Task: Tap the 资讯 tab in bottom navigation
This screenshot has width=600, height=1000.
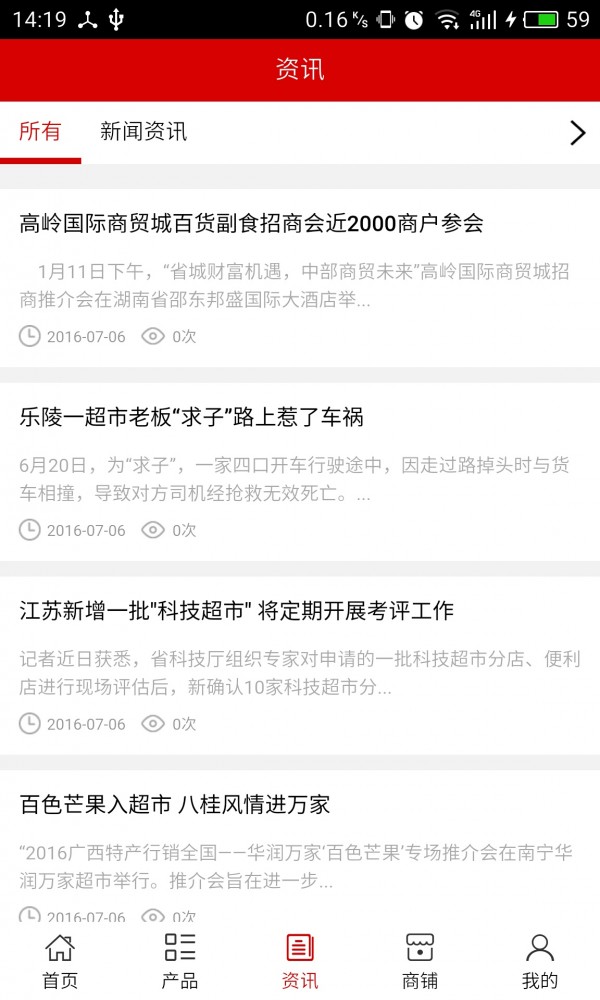Action: point(300,961)
